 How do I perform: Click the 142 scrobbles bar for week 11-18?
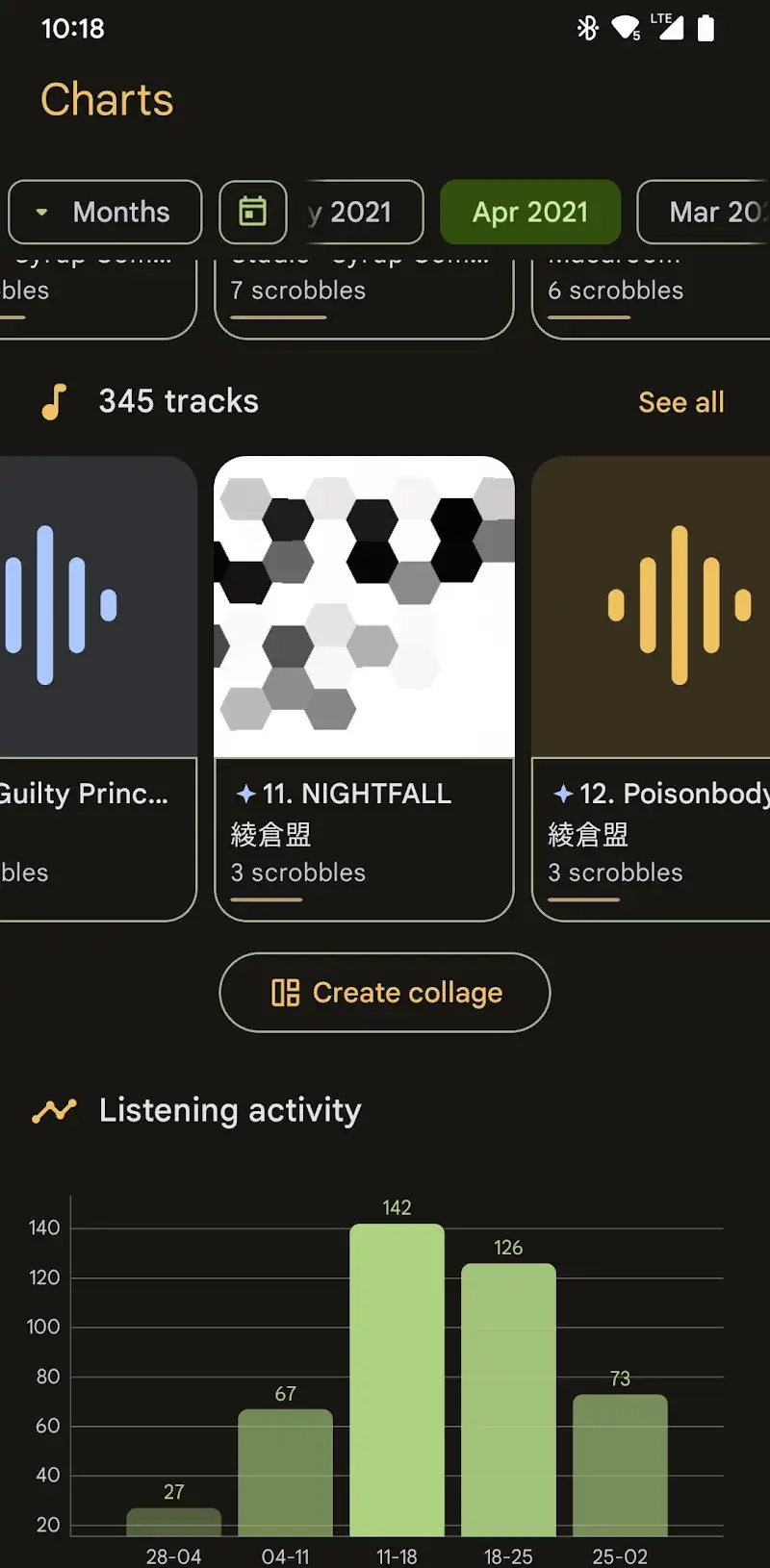397,1376
